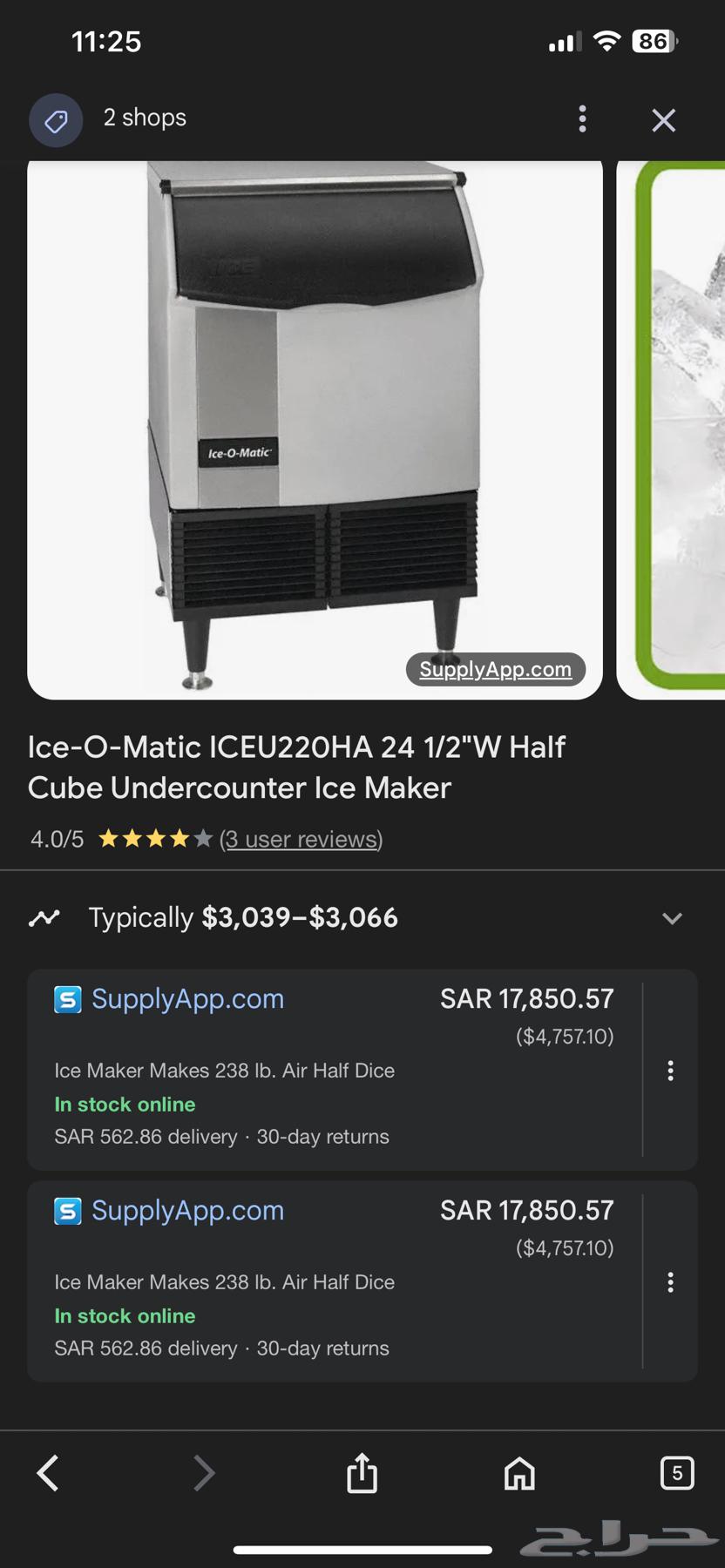This screenshot has width=725, height=1568.
Task: Go back to the previous page
Action: click(49, 1473)
